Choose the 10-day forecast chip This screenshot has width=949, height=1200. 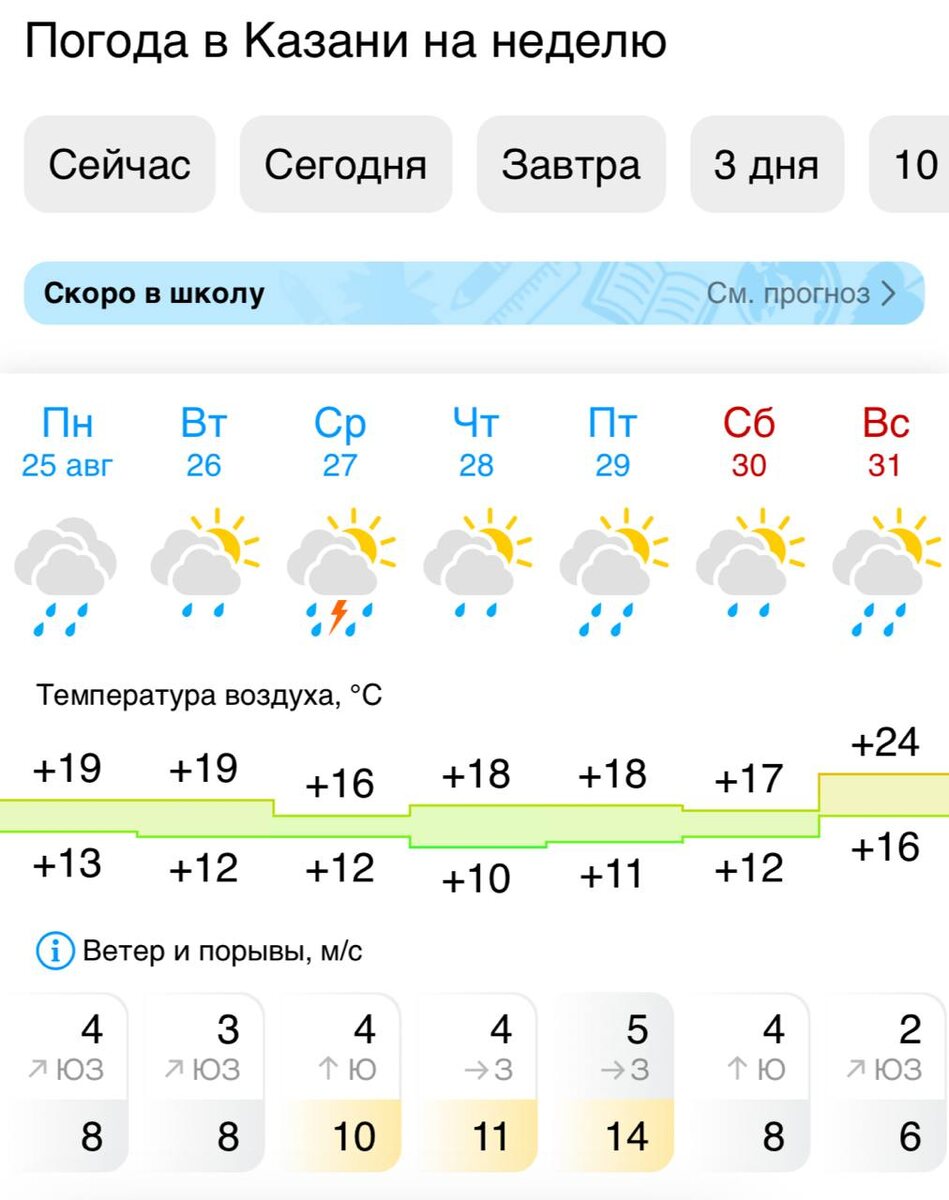(910, 165)
